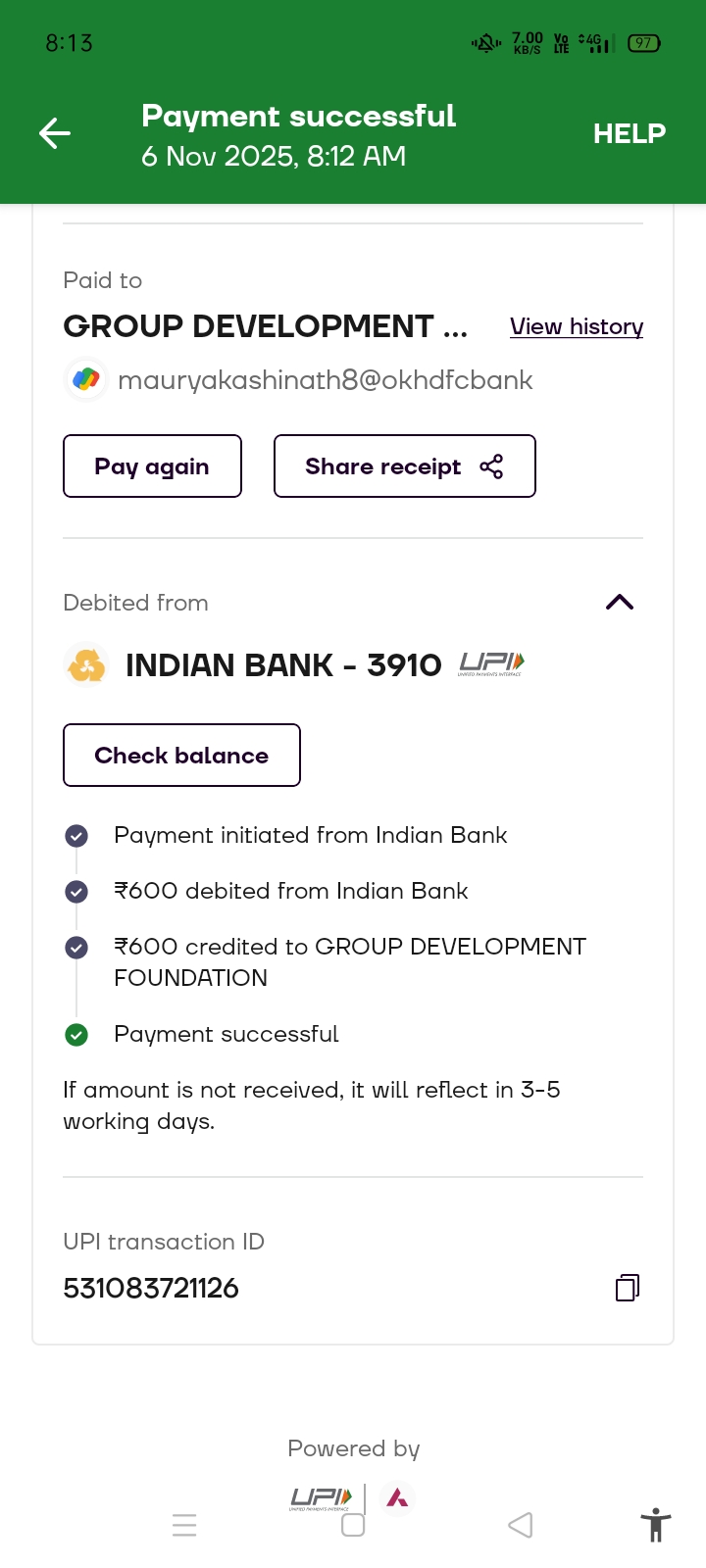Open recent apps from the navigation bar
Viewport: 706px width, 1568px height.
click(x=184, y=1525)
